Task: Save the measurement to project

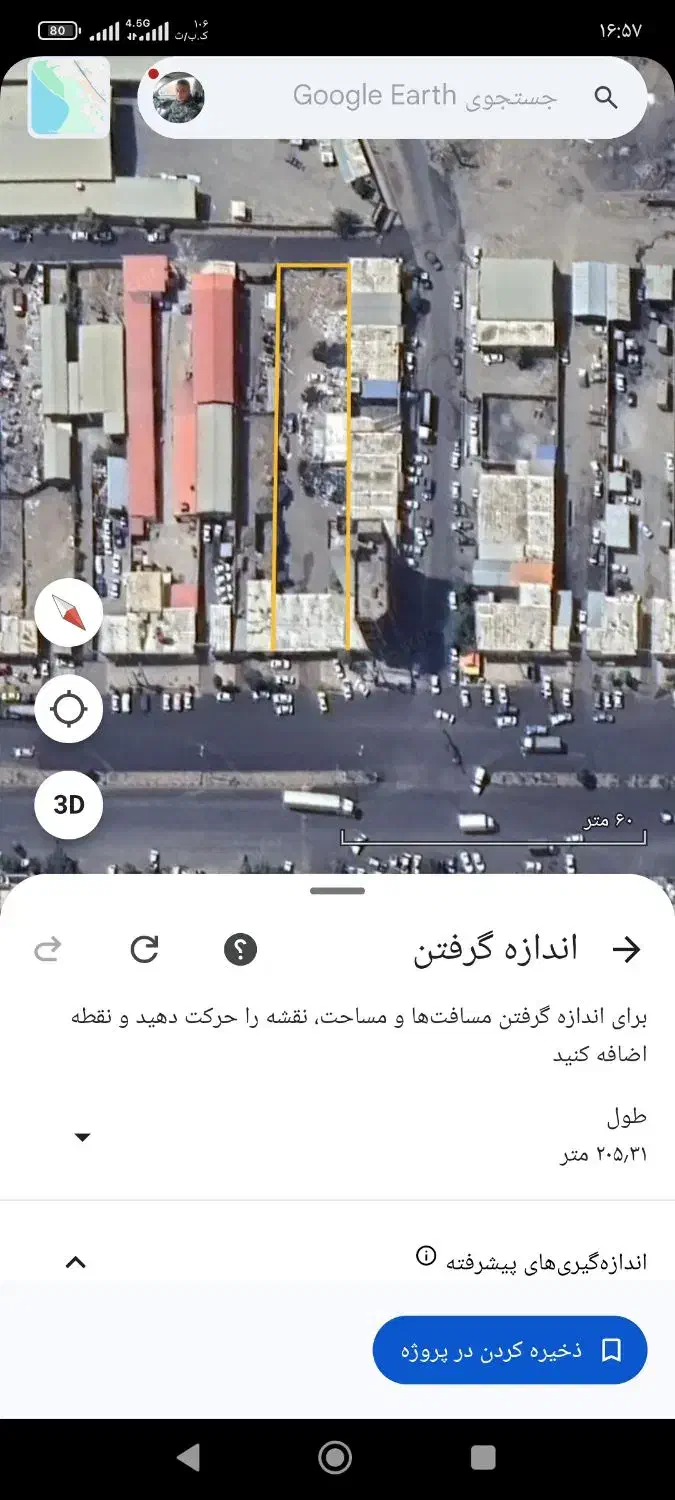Action: click(x=510, y=1350)
